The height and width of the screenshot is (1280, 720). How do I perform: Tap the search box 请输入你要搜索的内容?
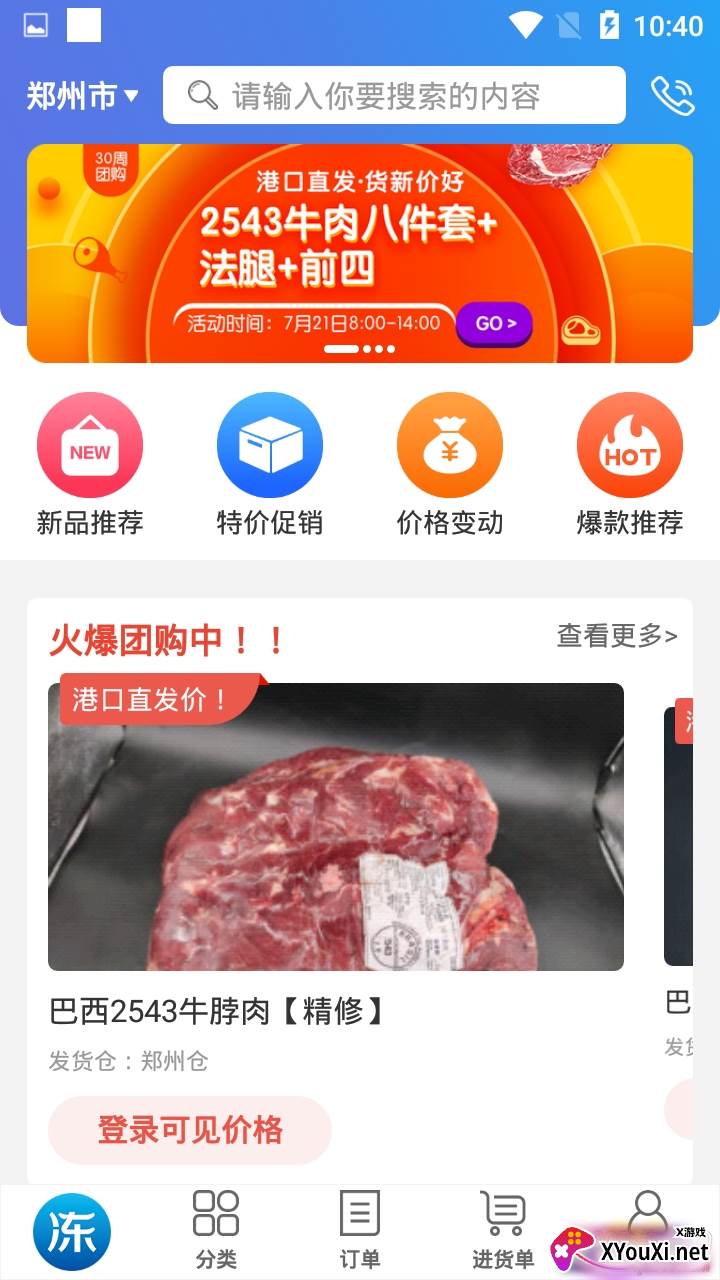click(x=394, y=96)
